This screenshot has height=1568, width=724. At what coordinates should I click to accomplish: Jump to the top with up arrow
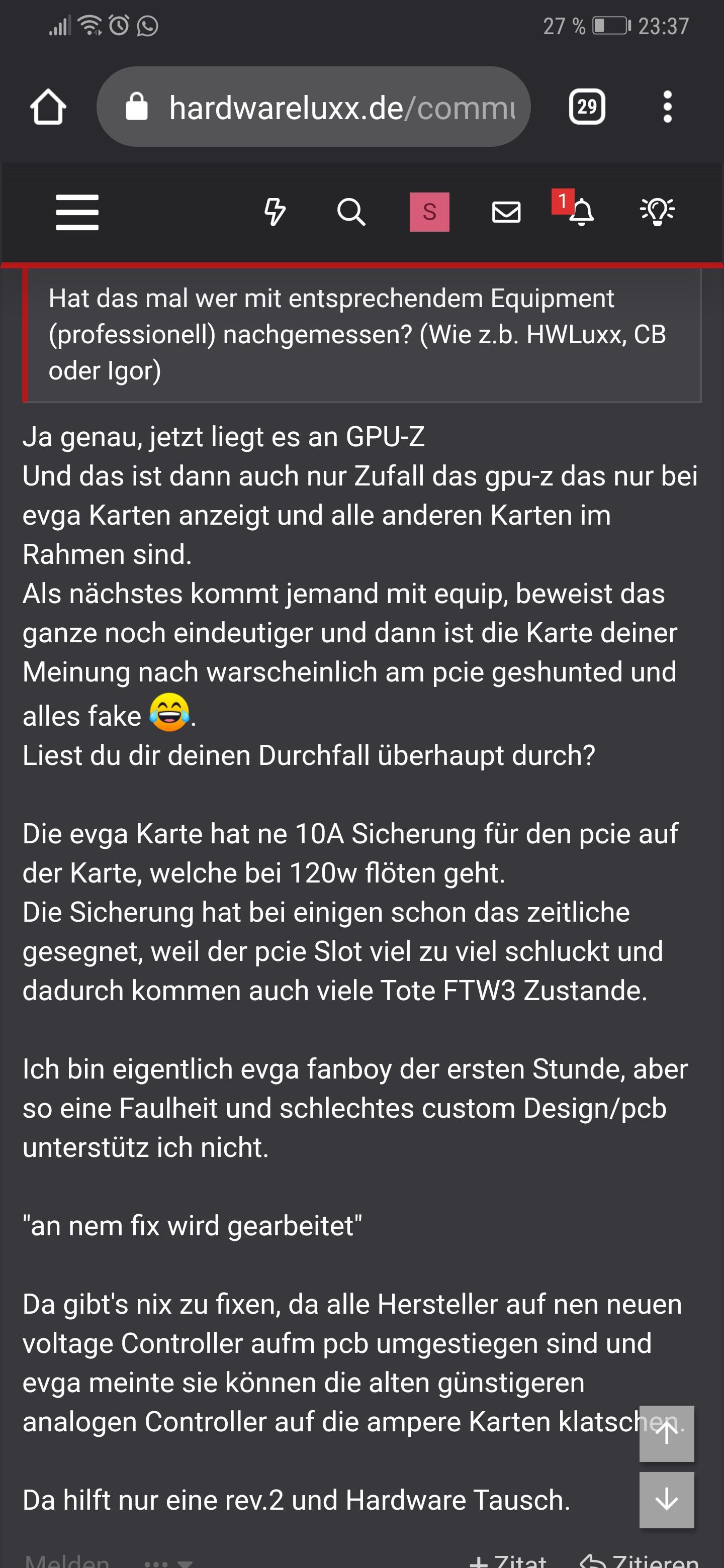click(667, 1433)
